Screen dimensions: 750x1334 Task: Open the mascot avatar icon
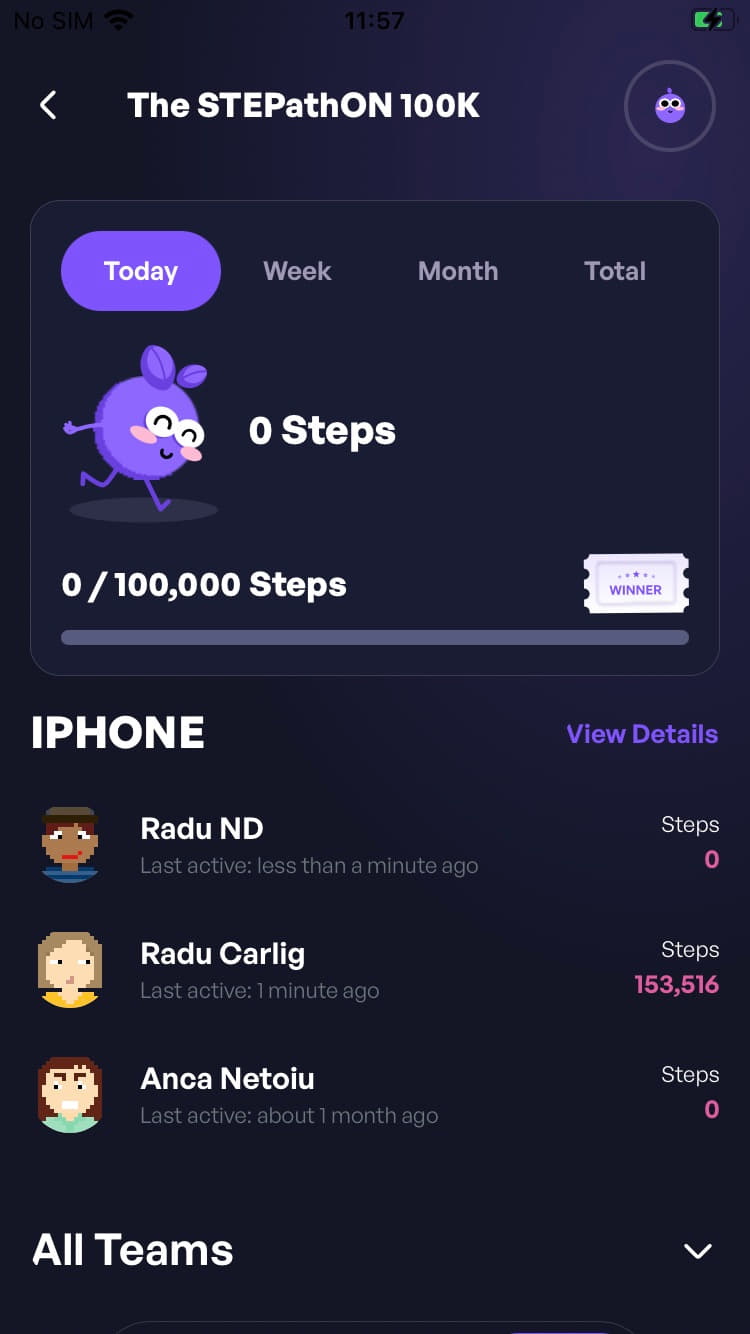click(x=669, y=106)
